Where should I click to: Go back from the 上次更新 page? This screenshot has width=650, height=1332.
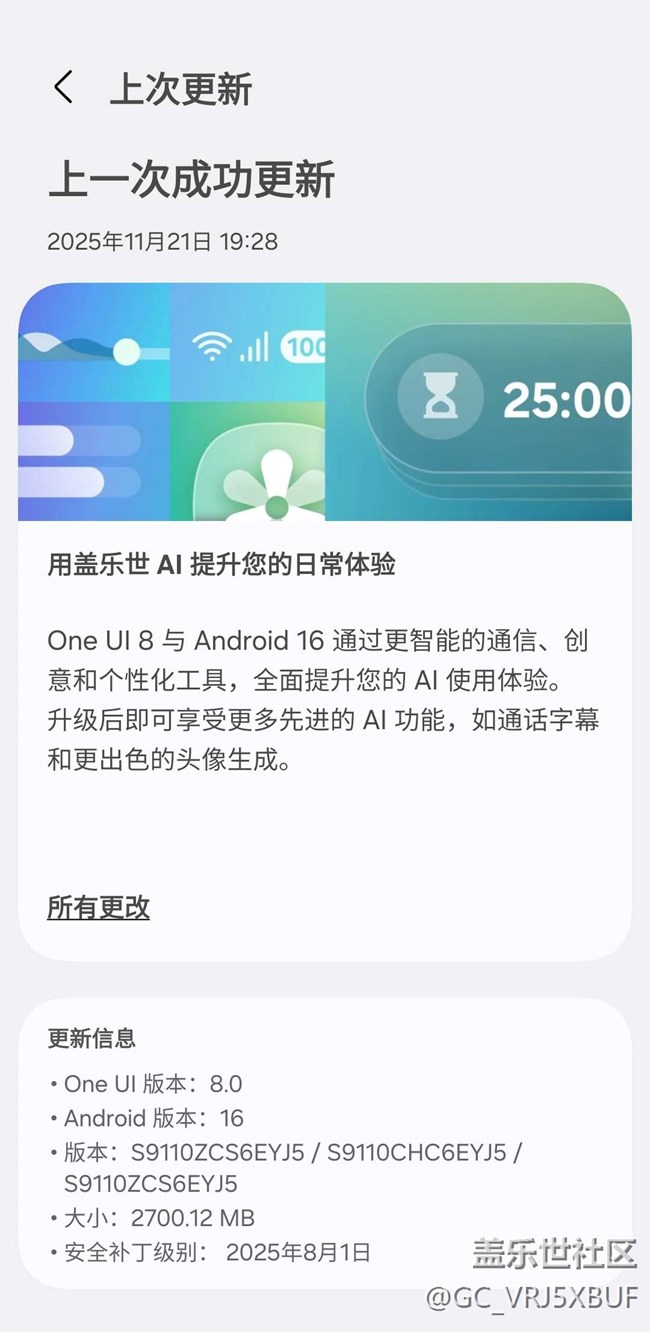(63, 88)
